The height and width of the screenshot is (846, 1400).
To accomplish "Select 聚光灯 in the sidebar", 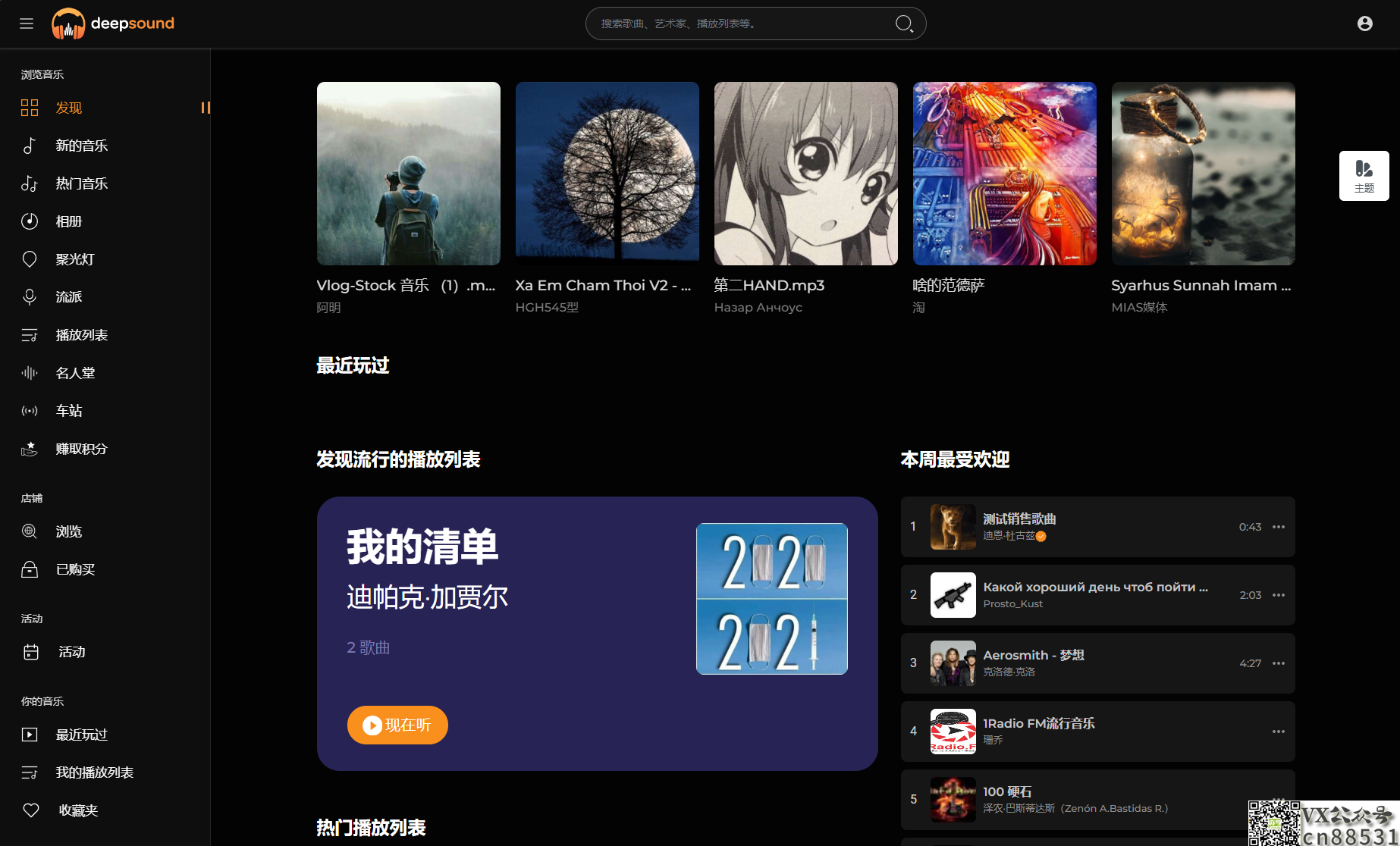I will (x=74, y=259).
